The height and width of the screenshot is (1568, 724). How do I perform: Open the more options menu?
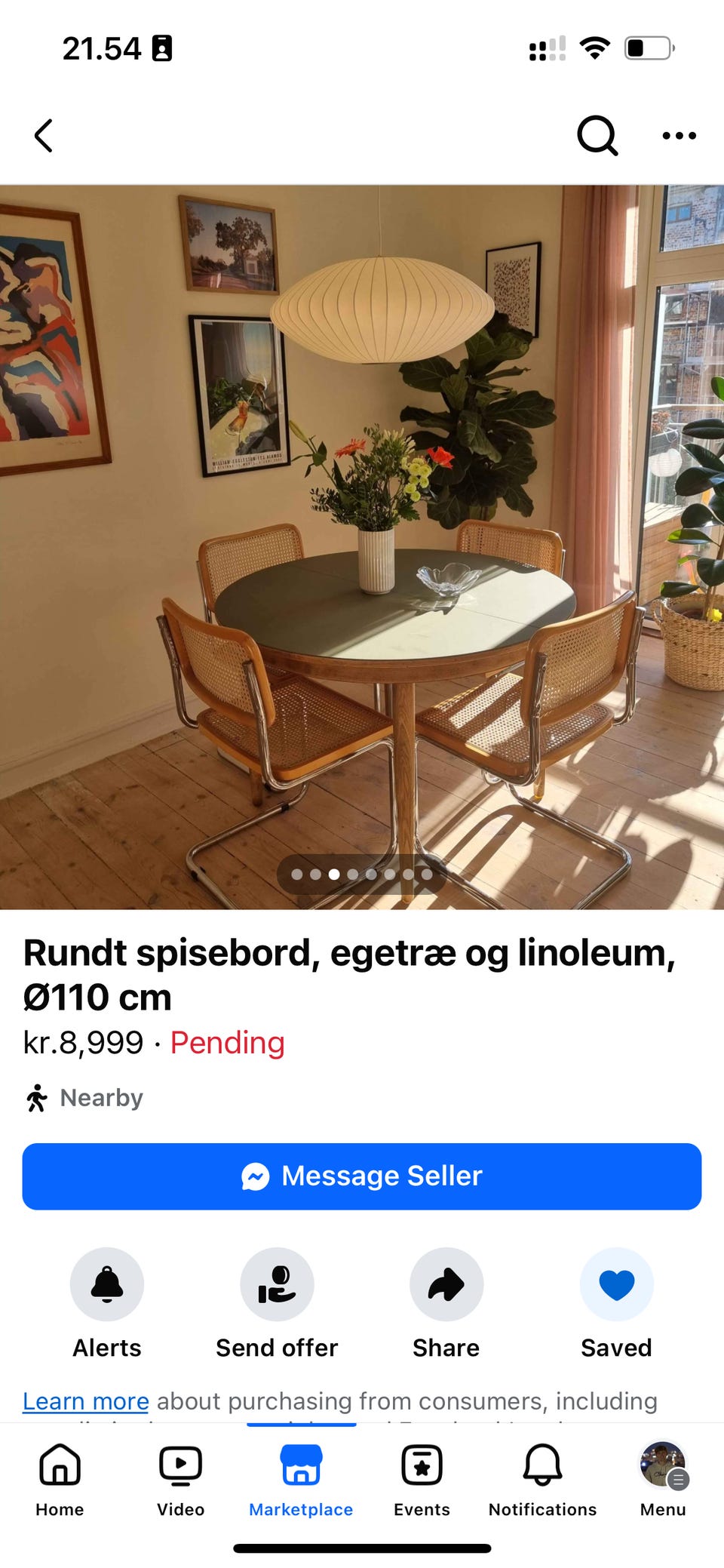[x=677, y=136]
